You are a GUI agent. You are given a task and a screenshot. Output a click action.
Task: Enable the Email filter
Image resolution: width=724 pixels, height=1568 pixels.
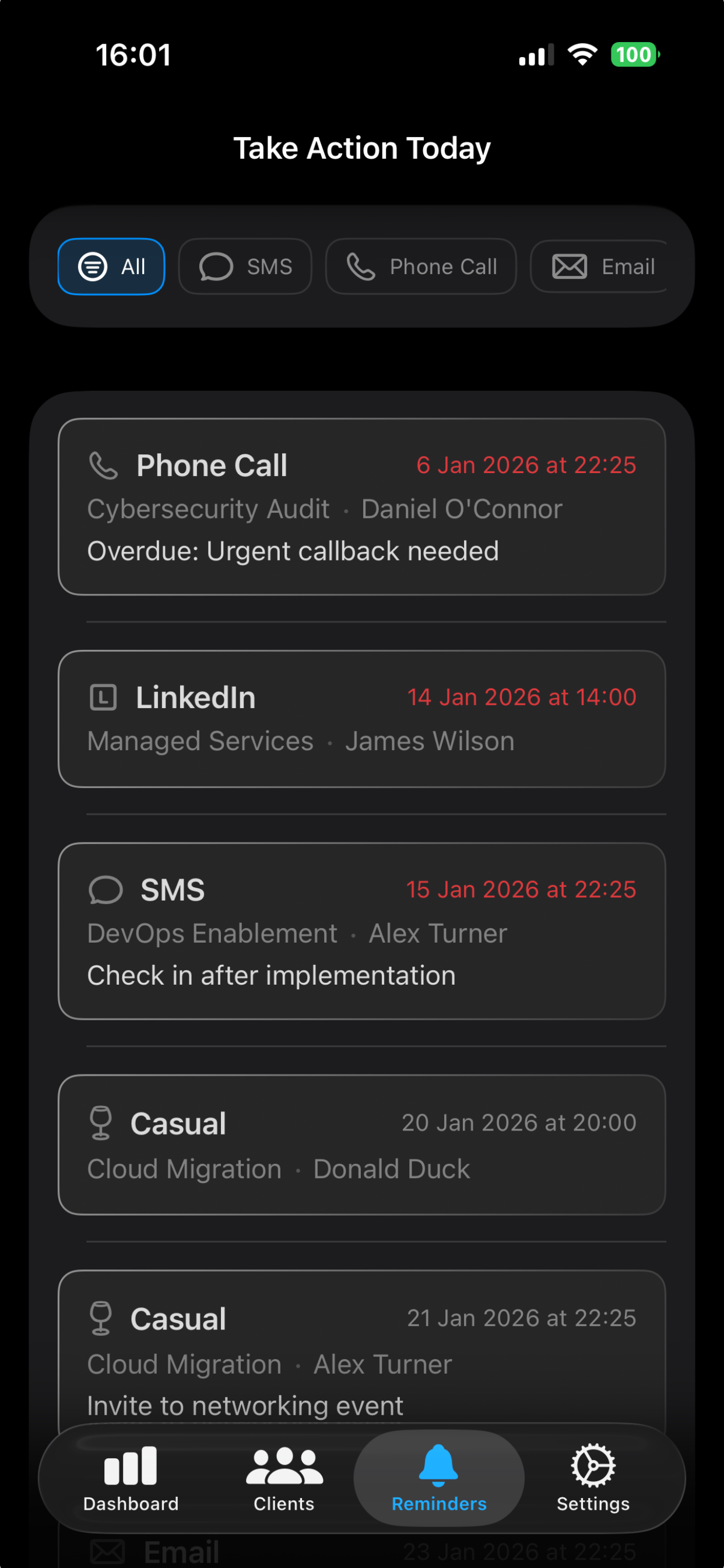coord(599,266)
